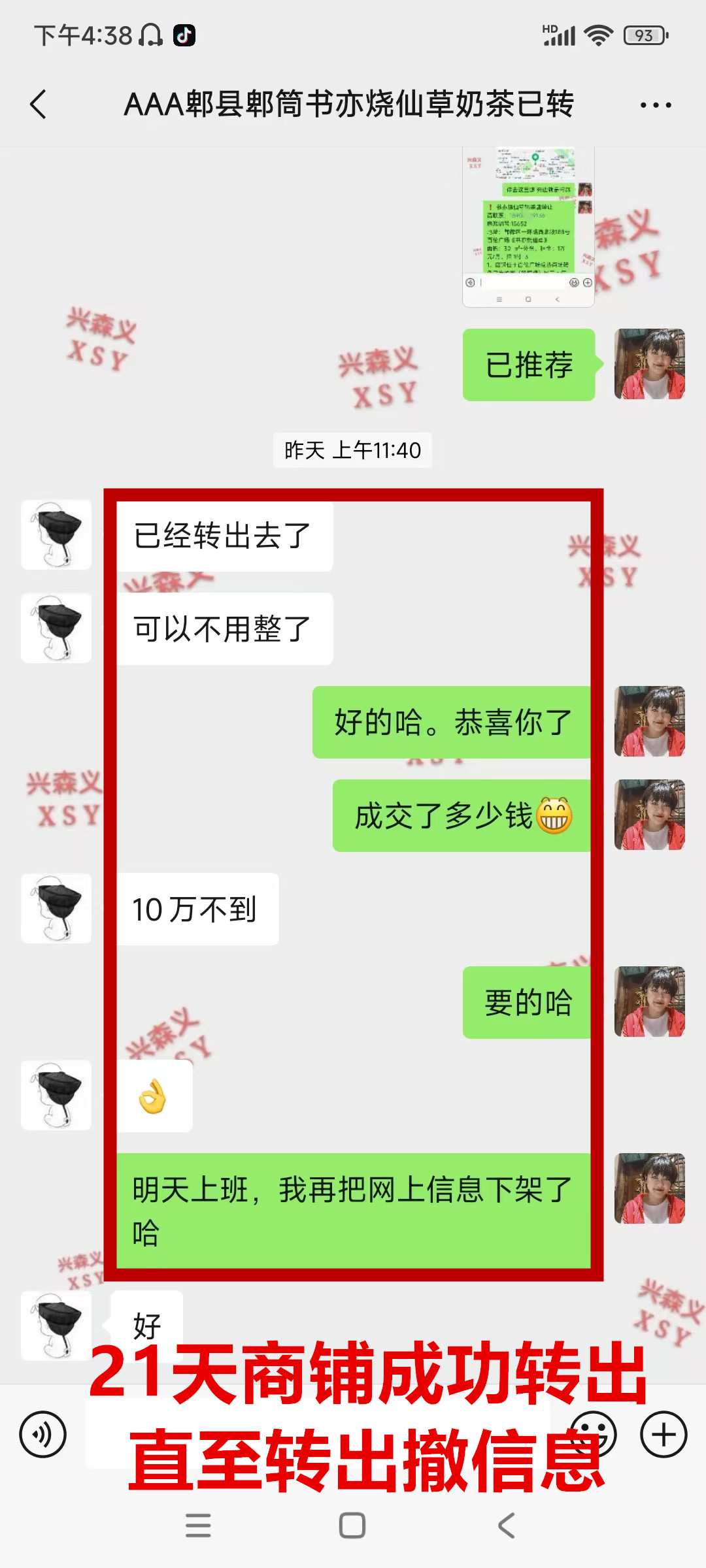
Task: Go back to the chat list
Action: [39, 105]
